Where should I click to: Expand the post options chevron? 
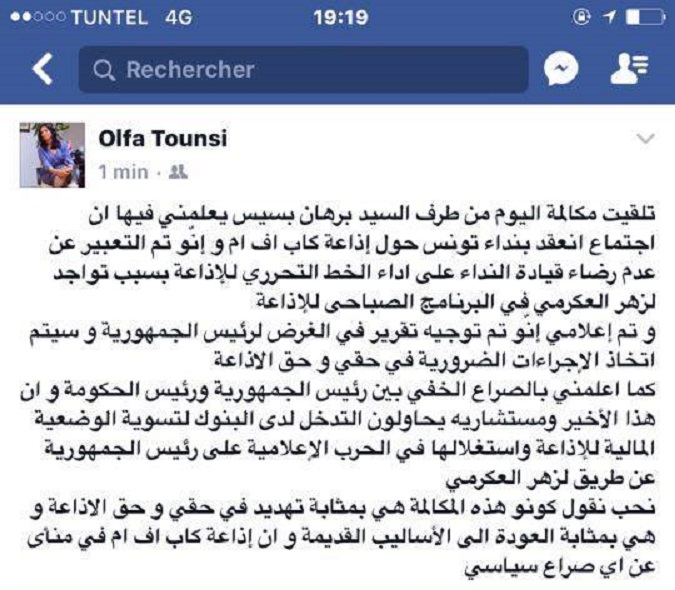645,139
